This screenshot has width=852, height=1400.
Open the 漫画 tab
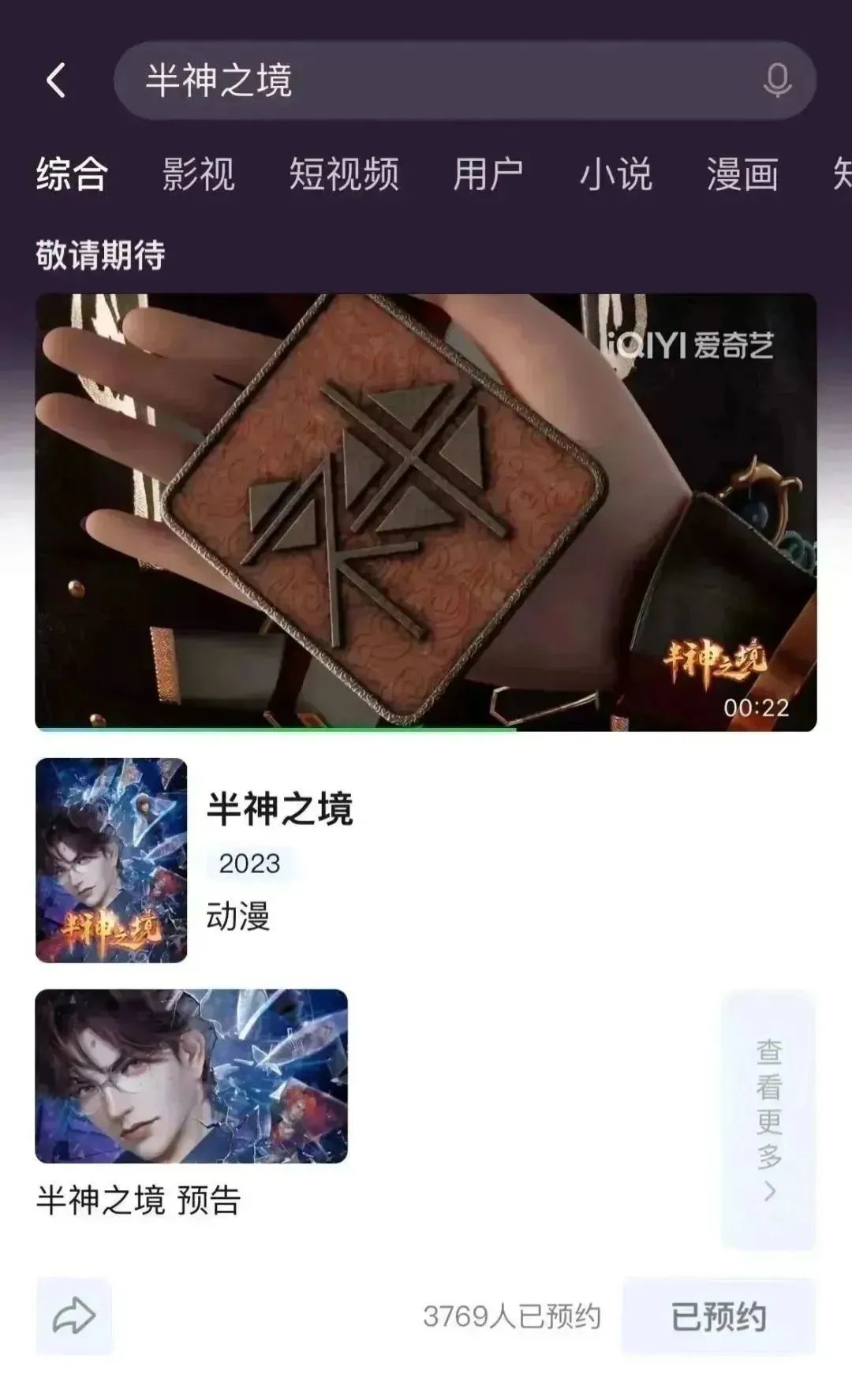click(x=742, y=174)
